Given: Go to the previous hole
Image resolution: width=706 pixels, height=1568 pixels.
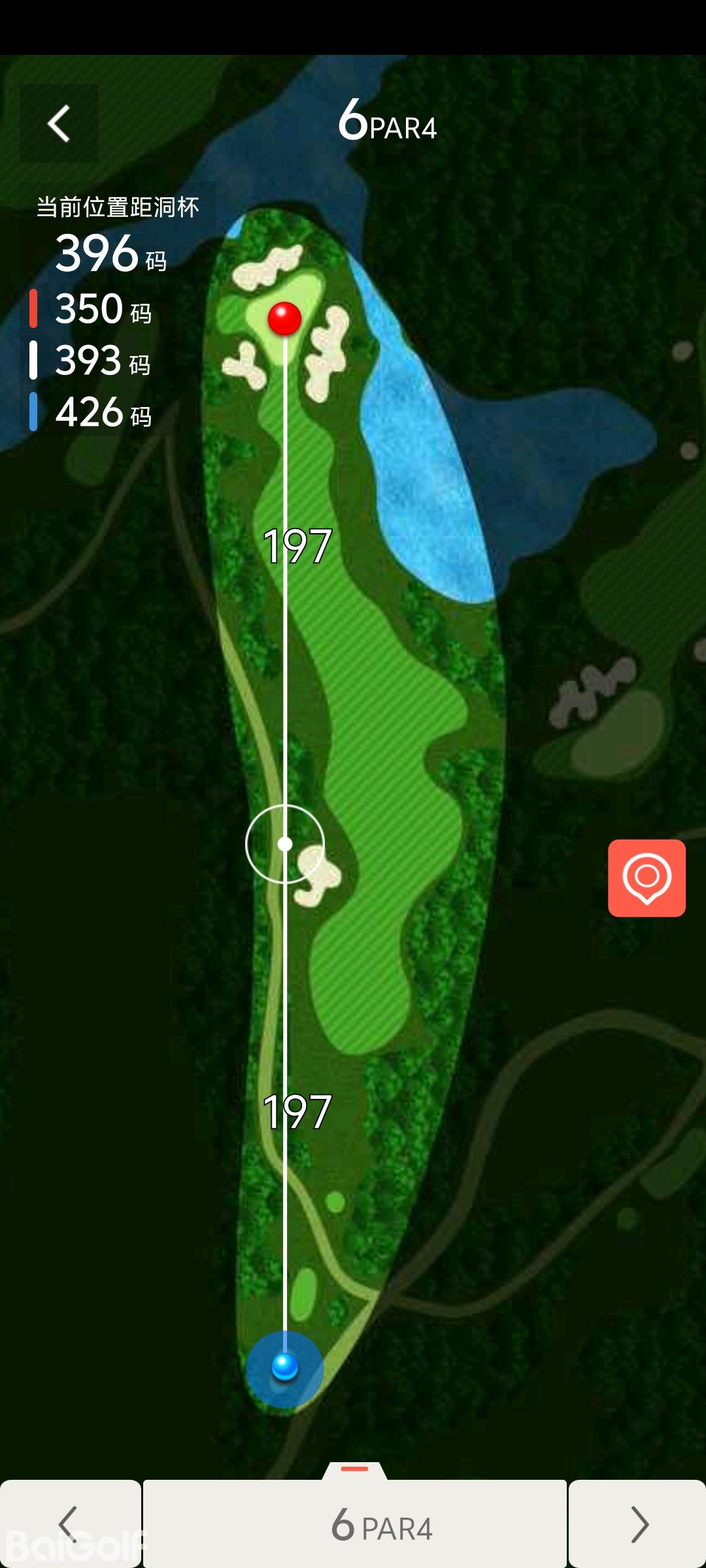Looking at the screenshot, I should coord(69,1524).
